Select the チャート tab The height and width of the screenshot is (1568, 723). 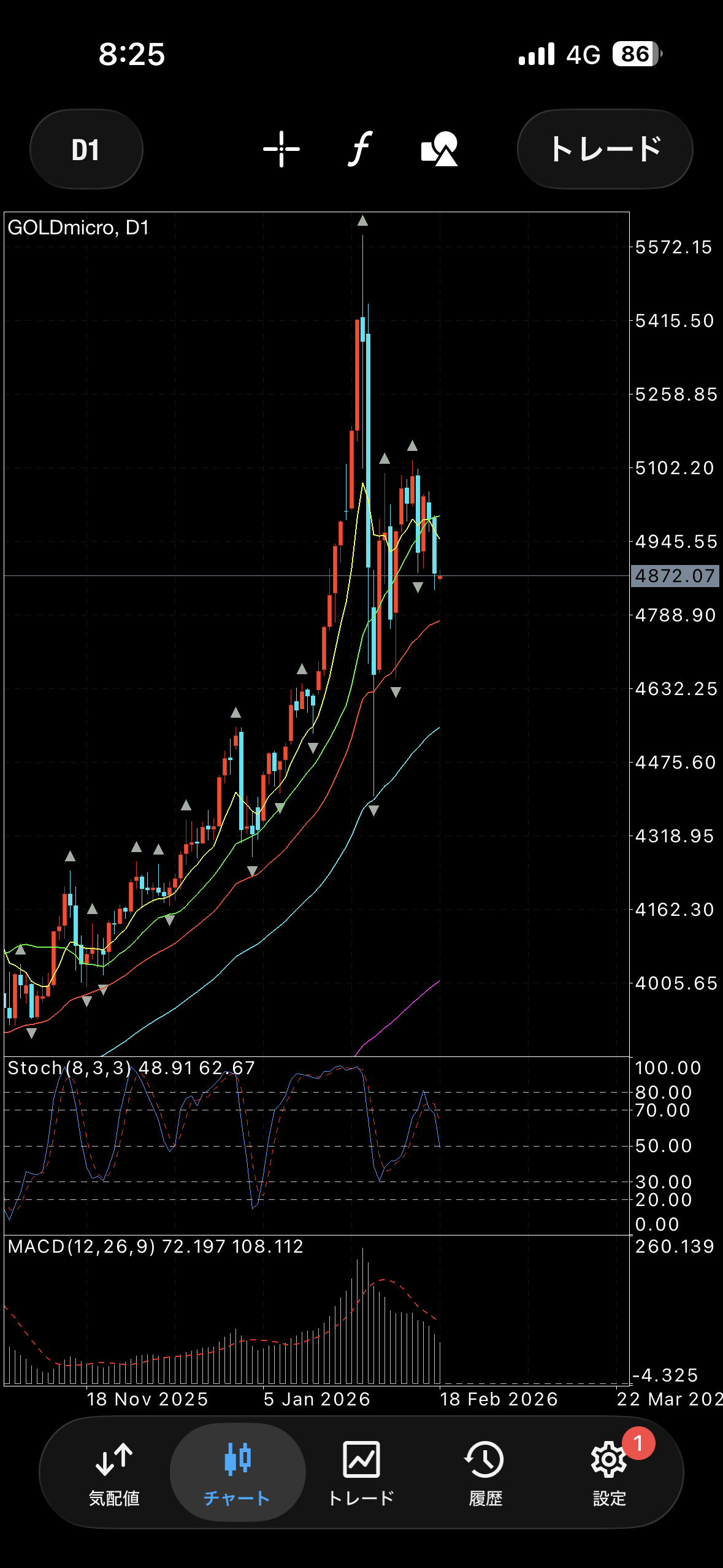click(x=237, y=1474)
